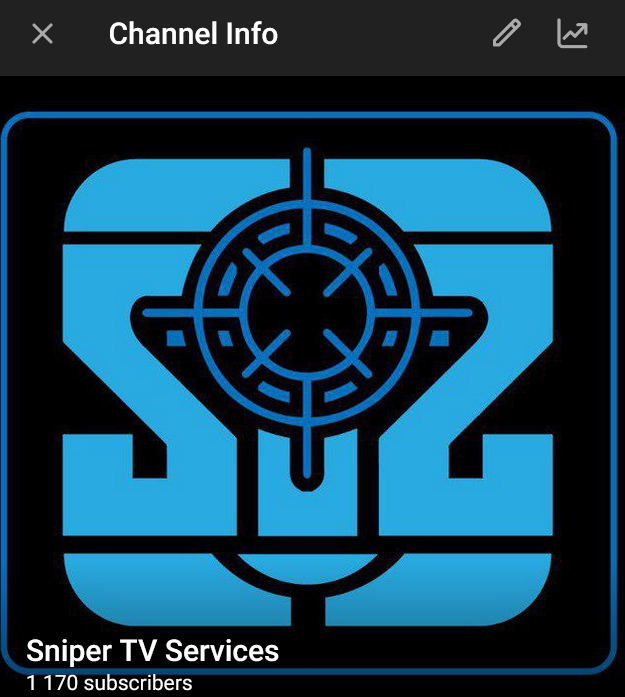Open the channel statistics chart icon
Image resolution: width=625 pixels, height=697 pixels.
(x=573, y=34)
